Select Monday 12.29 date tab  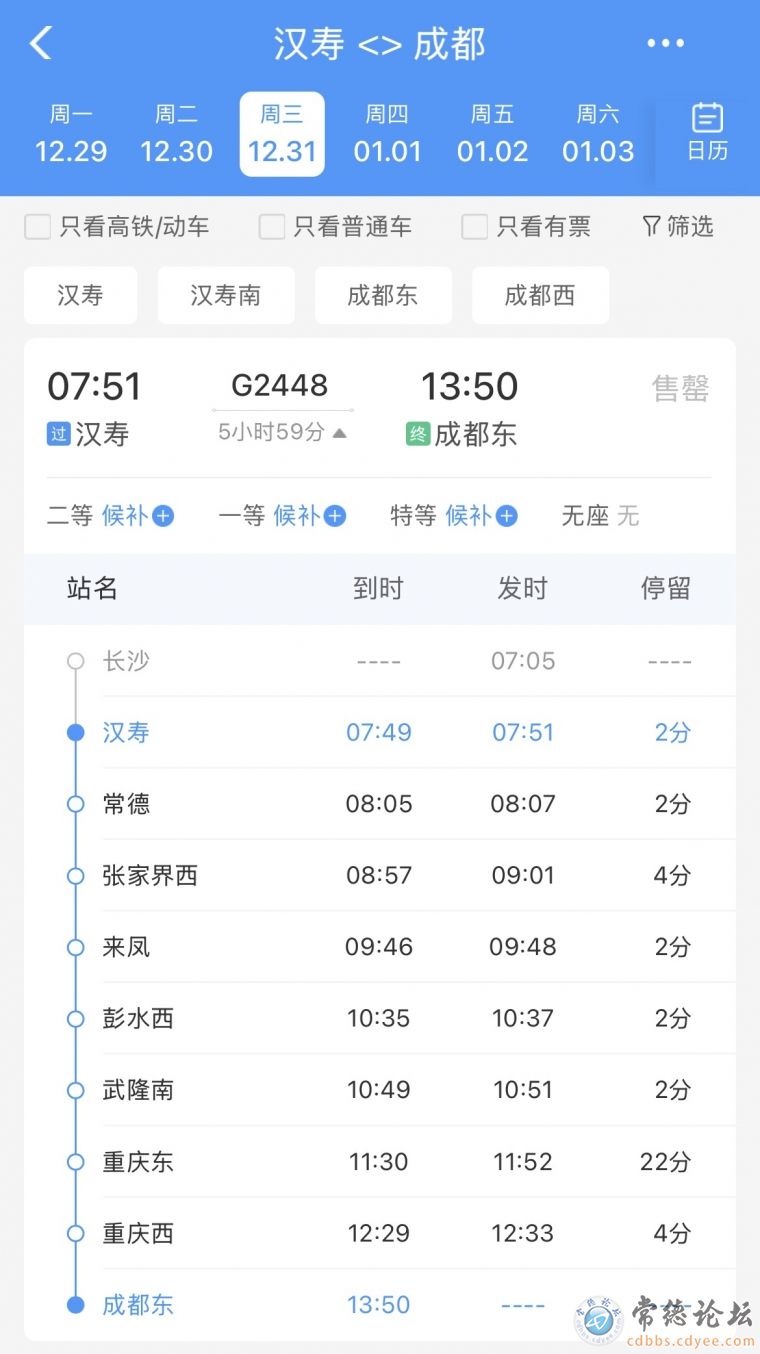pos(71,135)
